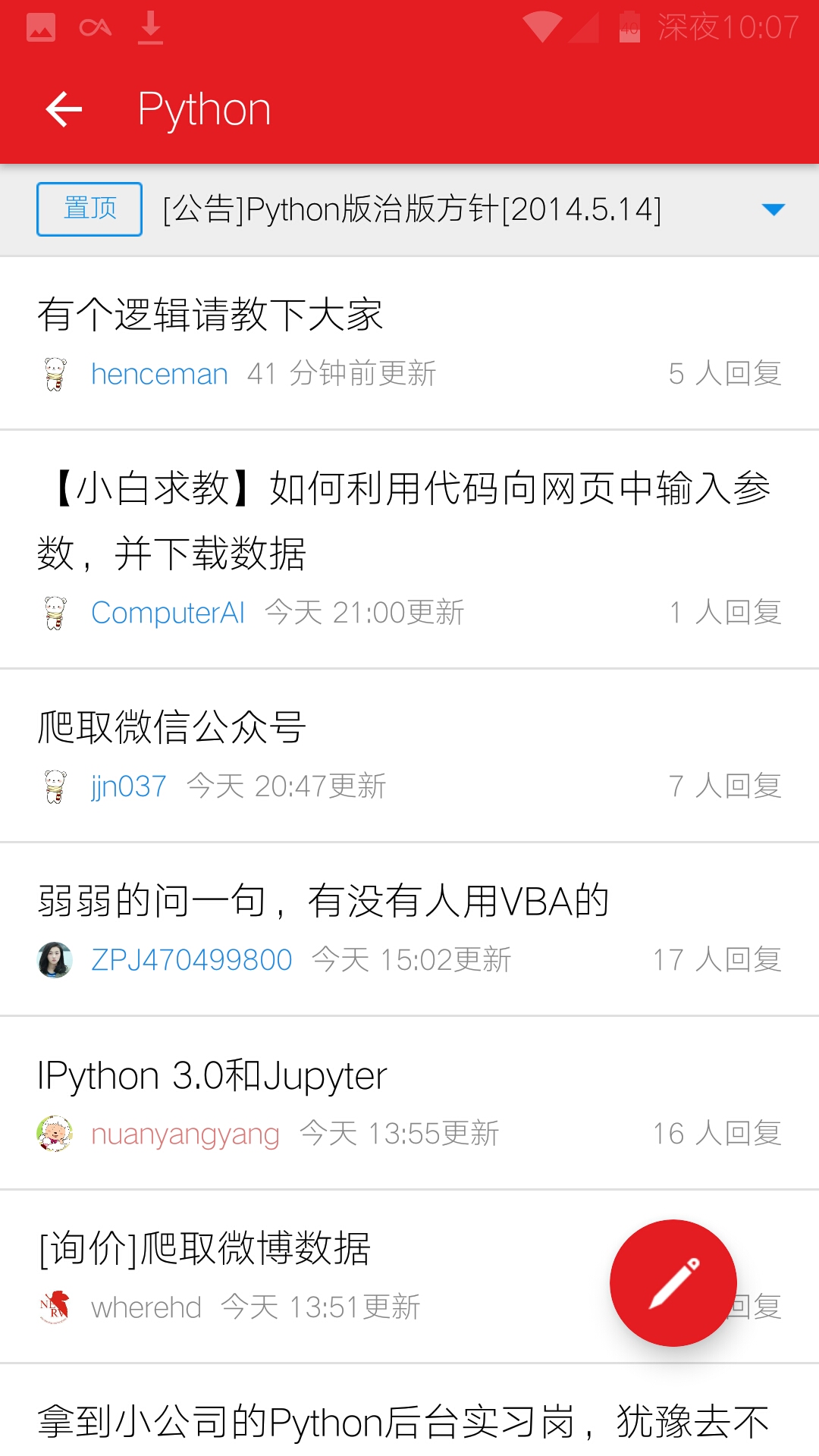View ComputerAI's user profile
The height and width of the screenshot is (1456, 819).
(168, 613)
